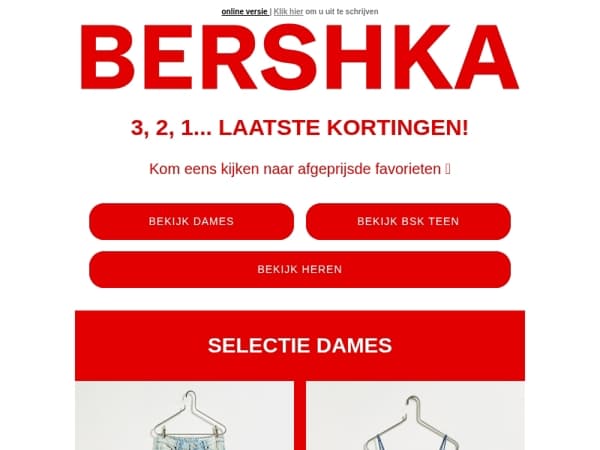Open the denim shorts product tile

[x=185, y=418]
